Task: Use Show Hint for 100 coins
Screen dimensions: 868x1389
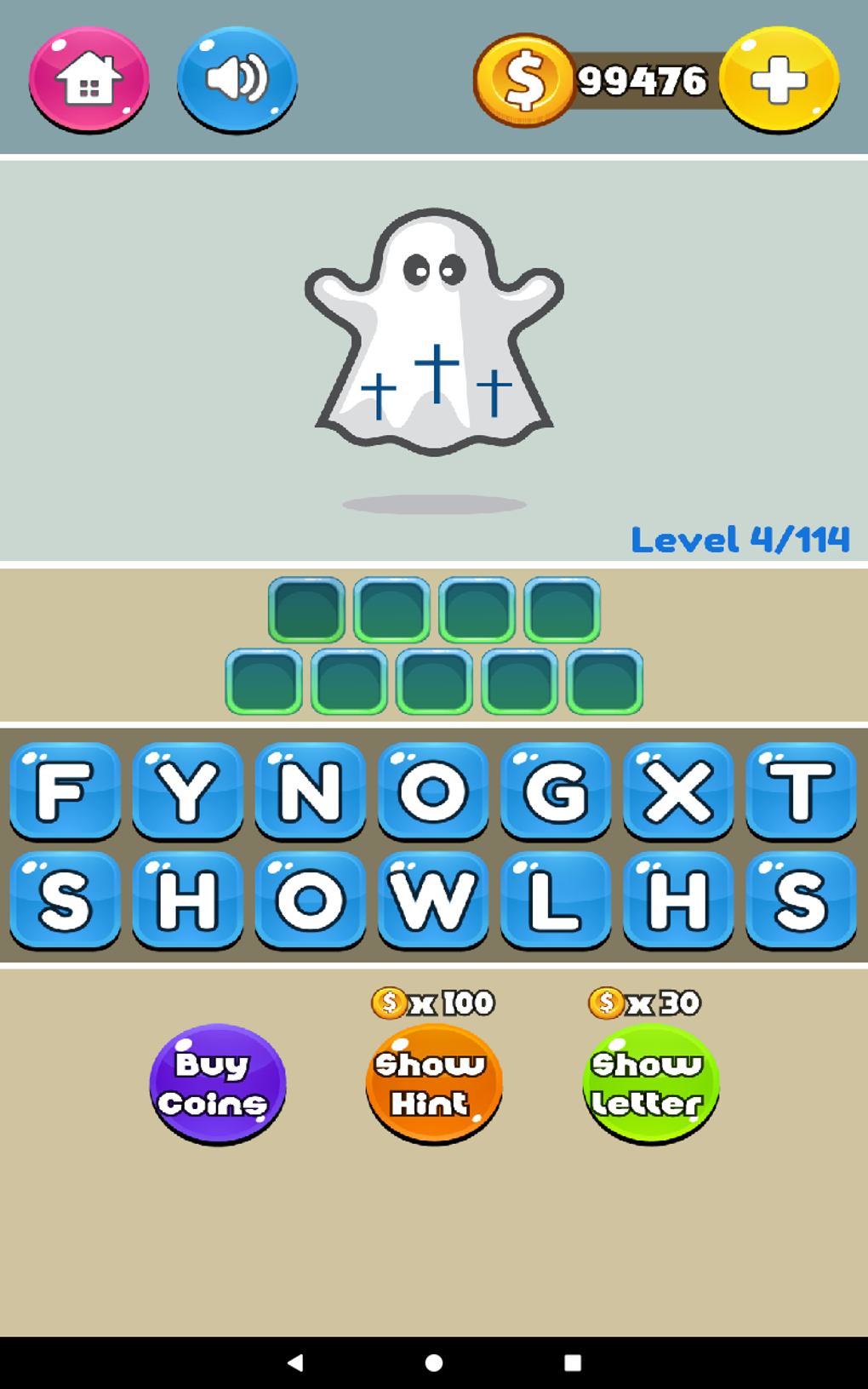Action: tap(434, 1083)
